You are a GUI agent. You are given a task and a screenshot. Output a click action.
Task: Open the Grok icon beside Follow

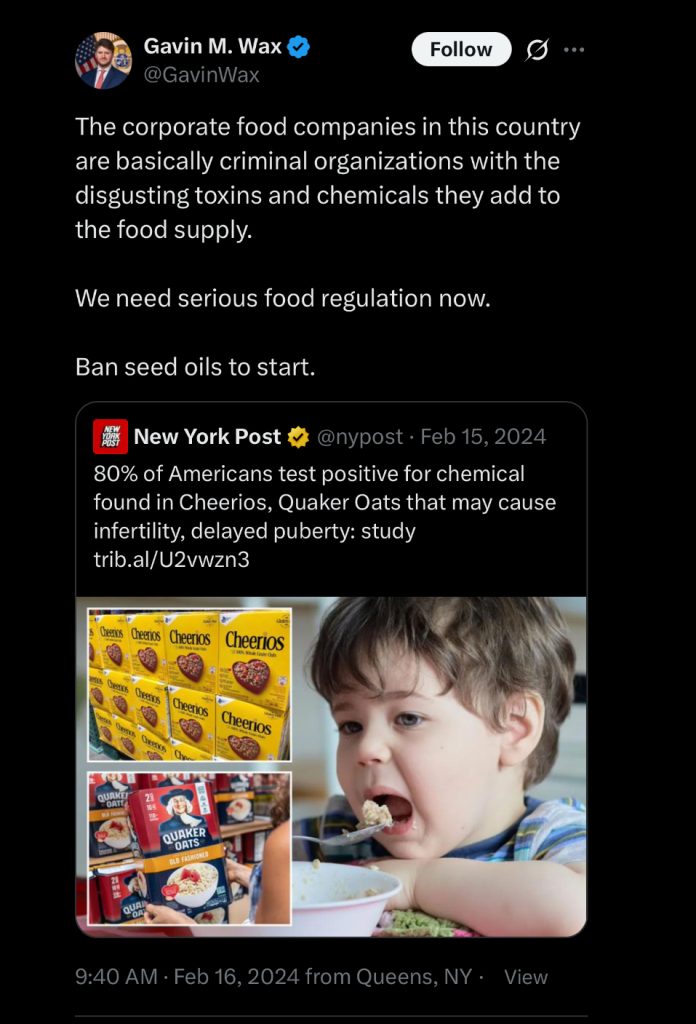[x=536, y=50]
